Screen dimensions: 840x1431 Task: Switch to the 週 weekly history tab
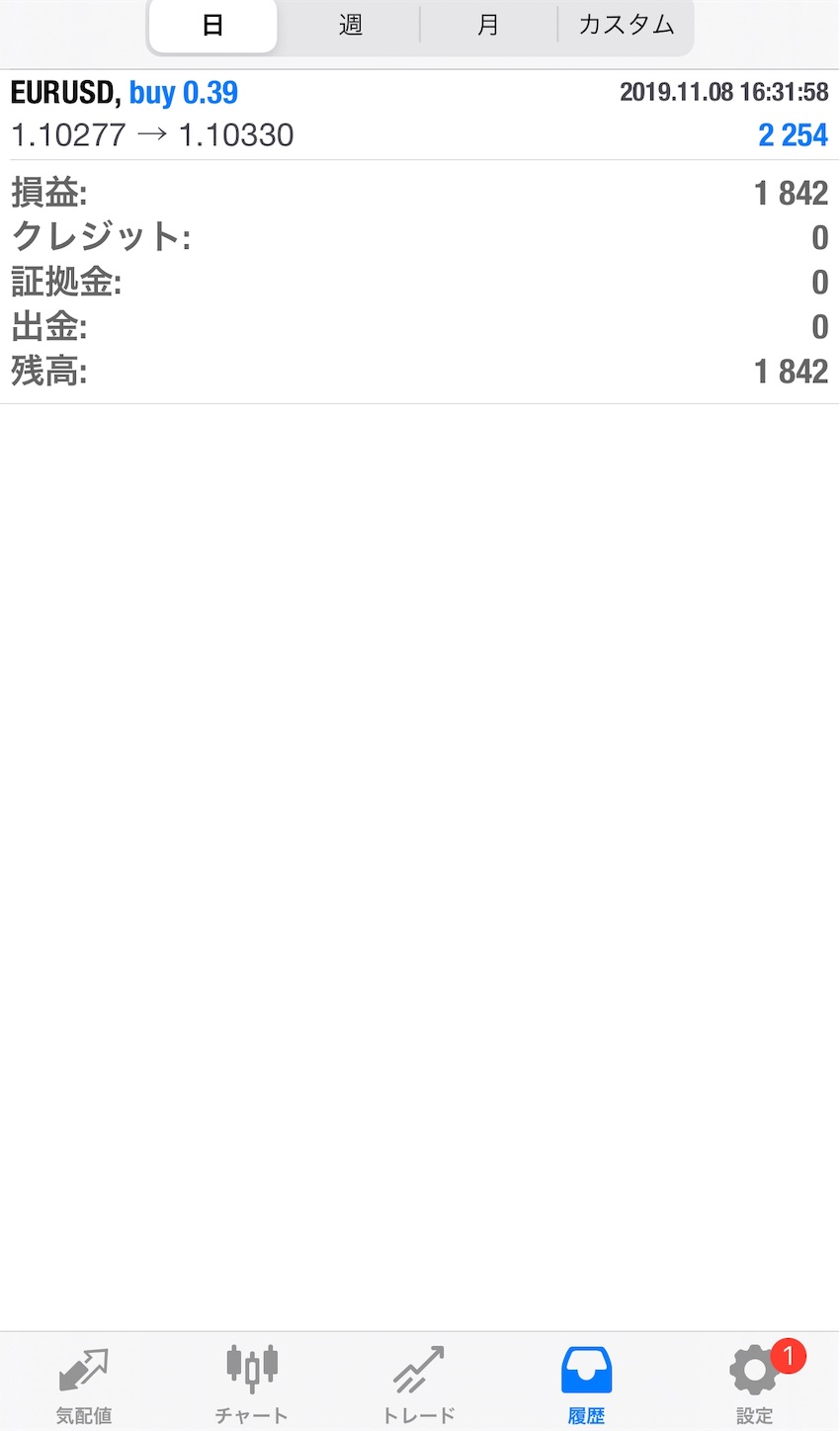pos(350,26)
